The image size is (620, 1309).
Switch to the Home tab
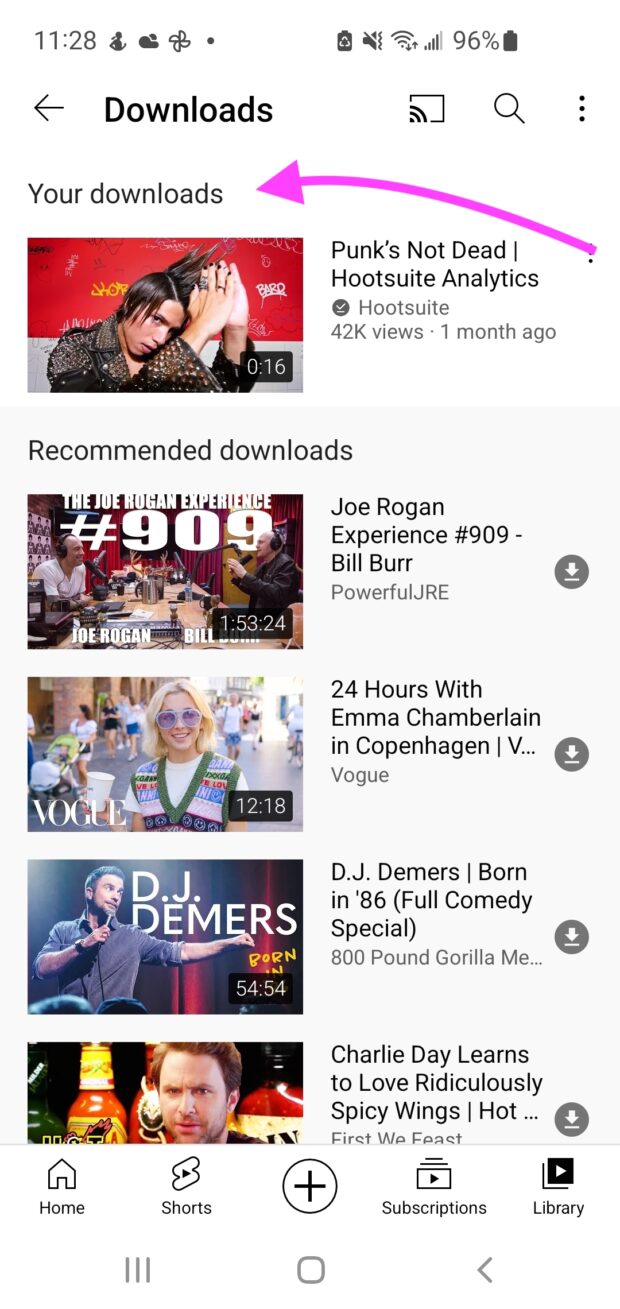(x=62, y=1188)
